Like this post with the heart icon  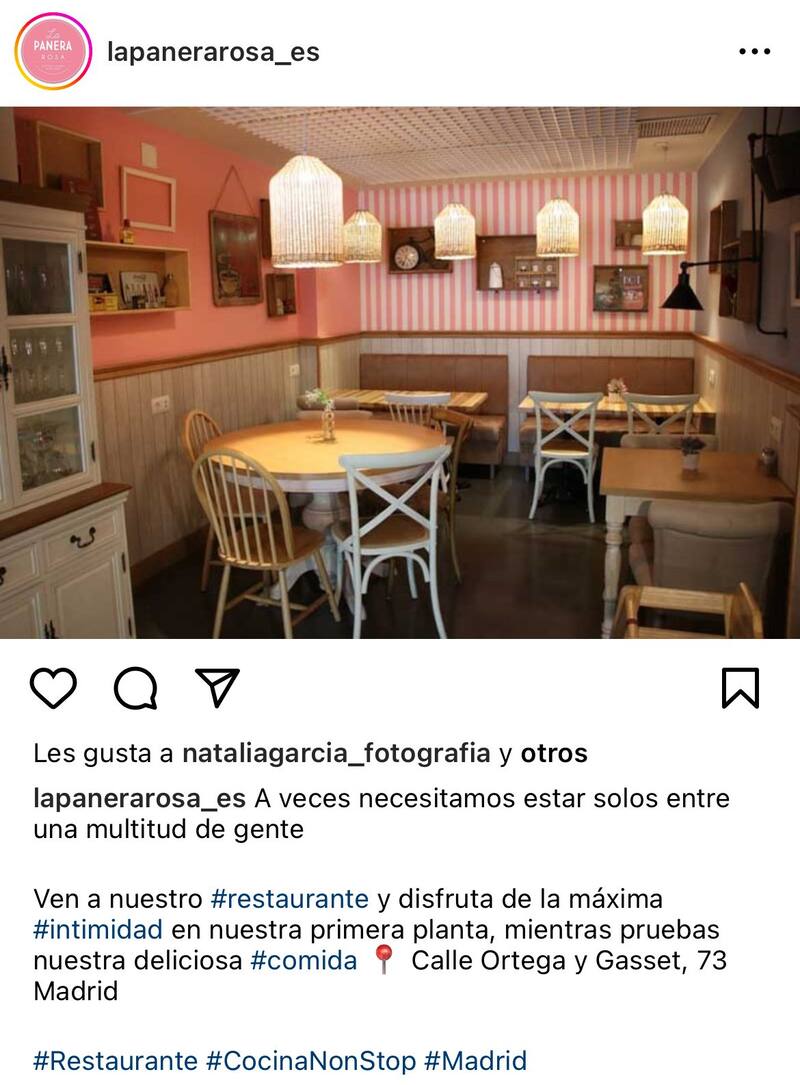point(54,688)
